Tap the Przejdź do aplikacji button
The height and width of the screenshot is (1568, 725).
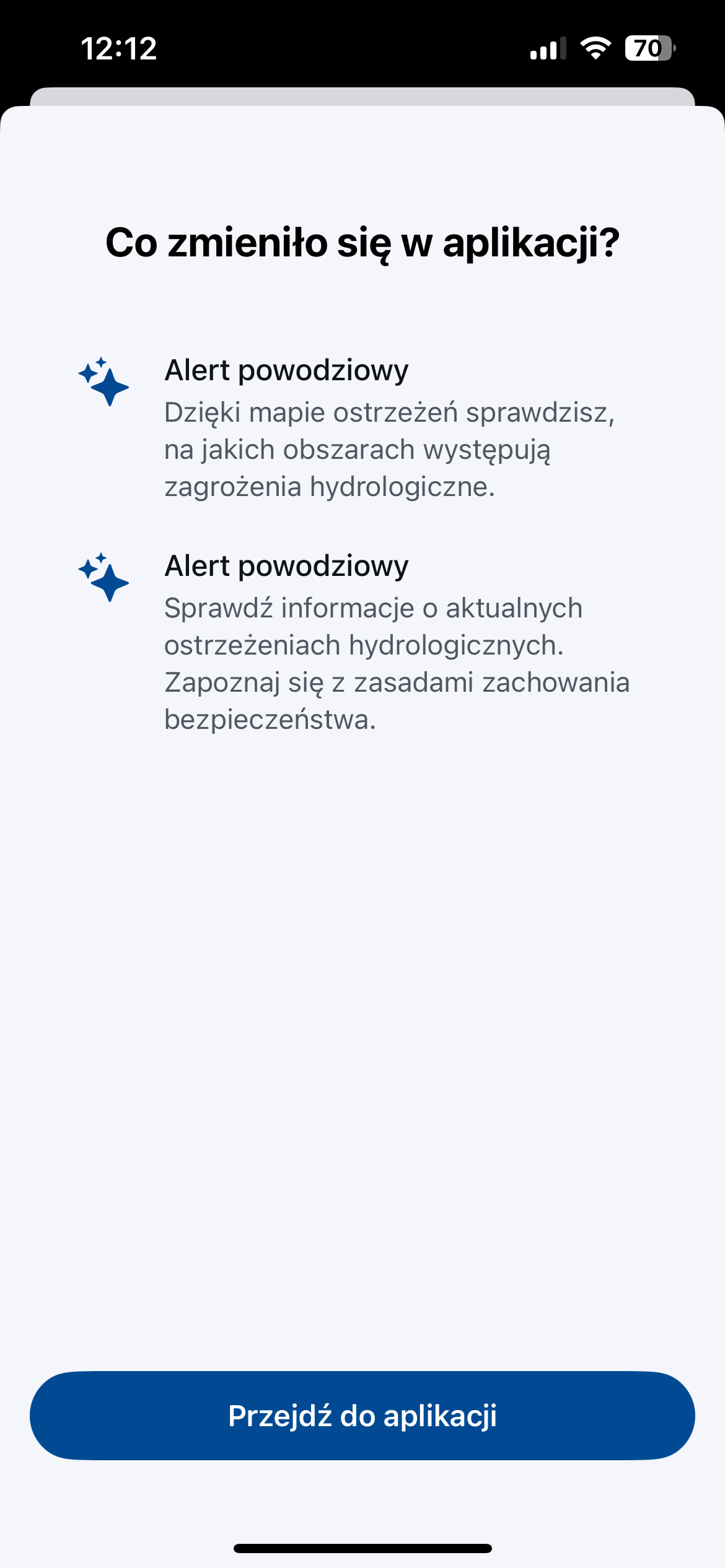click(x=362, y=1415)
